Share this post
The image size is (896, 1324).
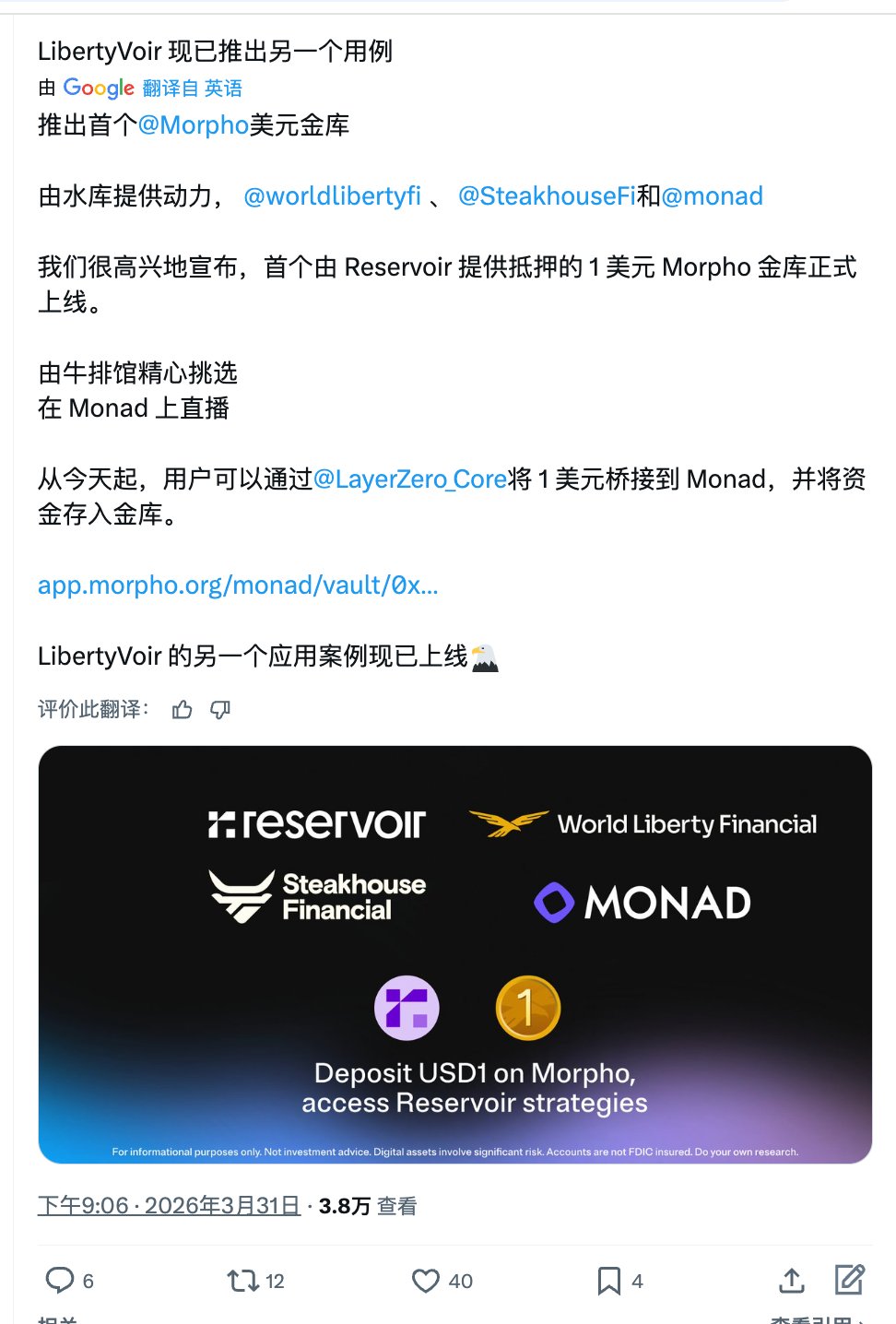pyautogui.click(x=792, y=1280)
